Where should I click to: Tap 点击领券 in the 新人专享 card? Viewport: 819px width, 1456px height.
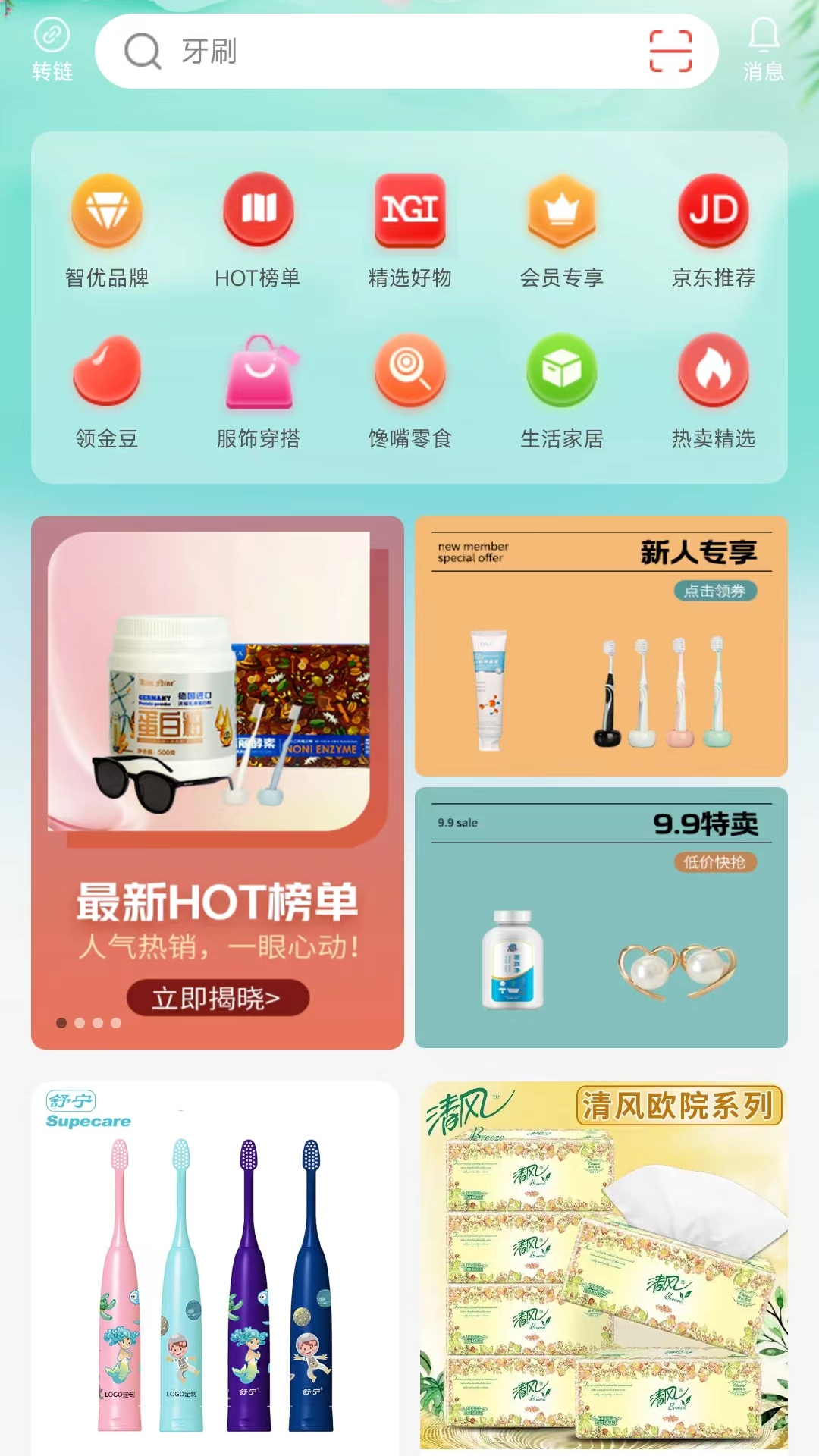point(715,591)
